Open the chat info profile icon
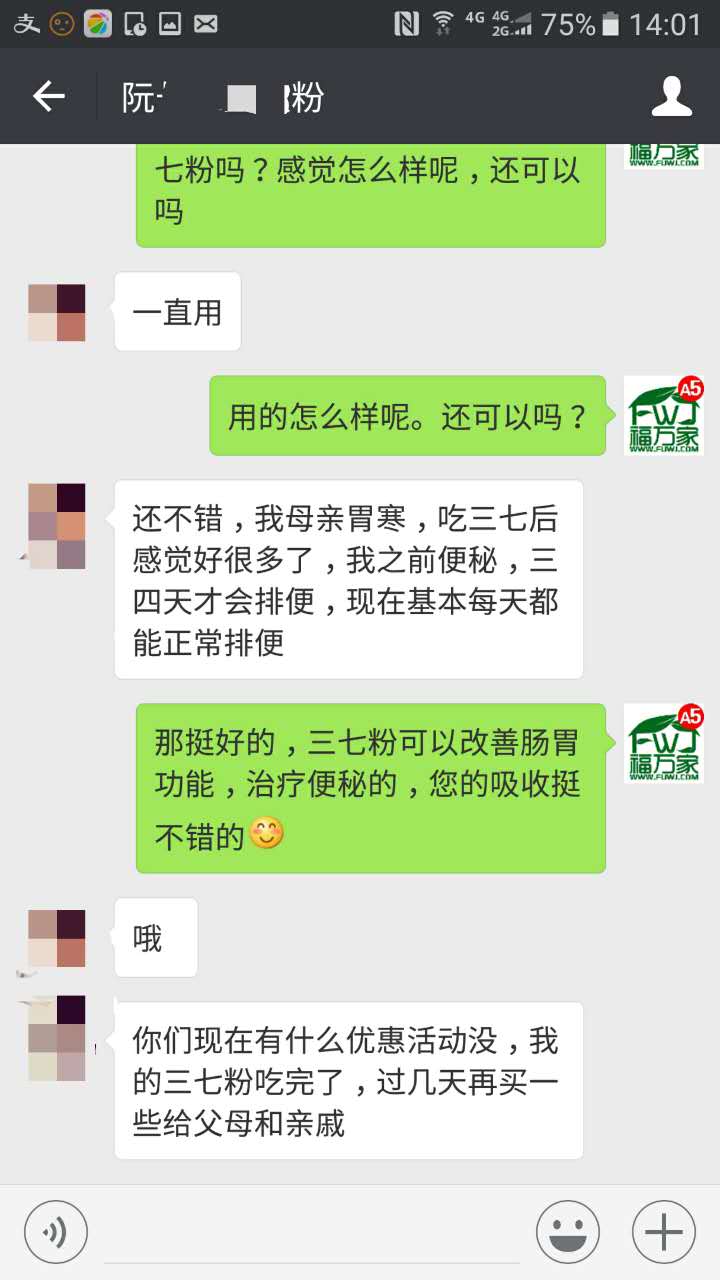The height and width of the screenshot is (1280, 720). (x=672, y=97)
